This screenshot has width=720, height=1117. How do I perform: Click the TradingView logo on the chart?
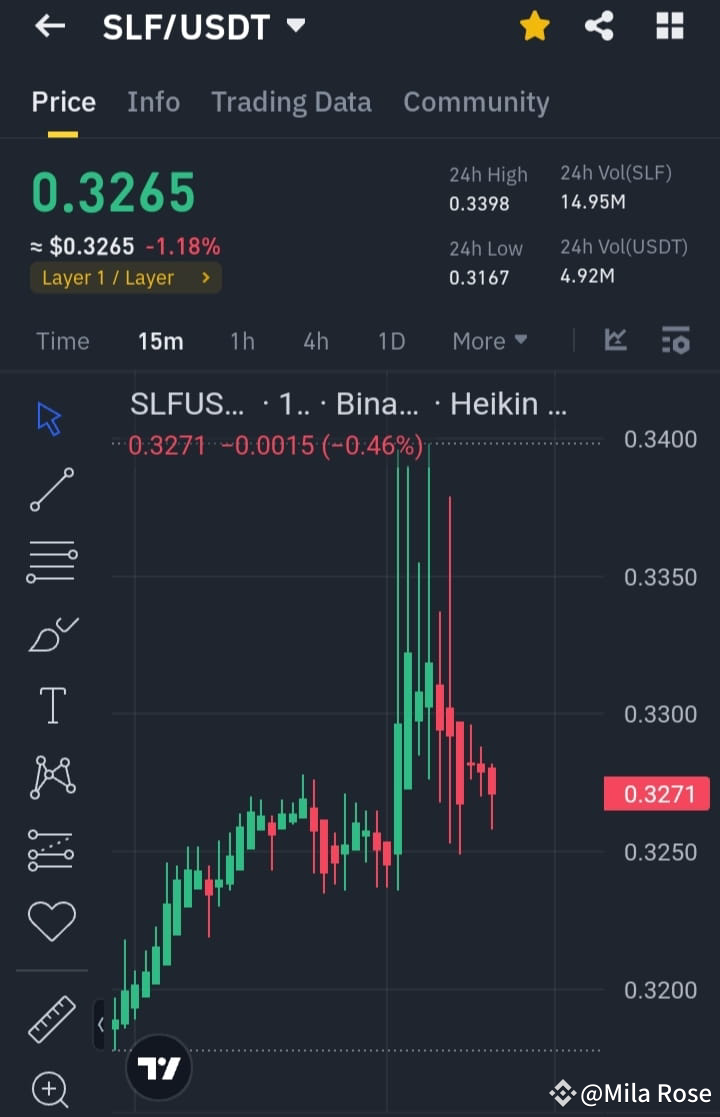pos(160,1067)
